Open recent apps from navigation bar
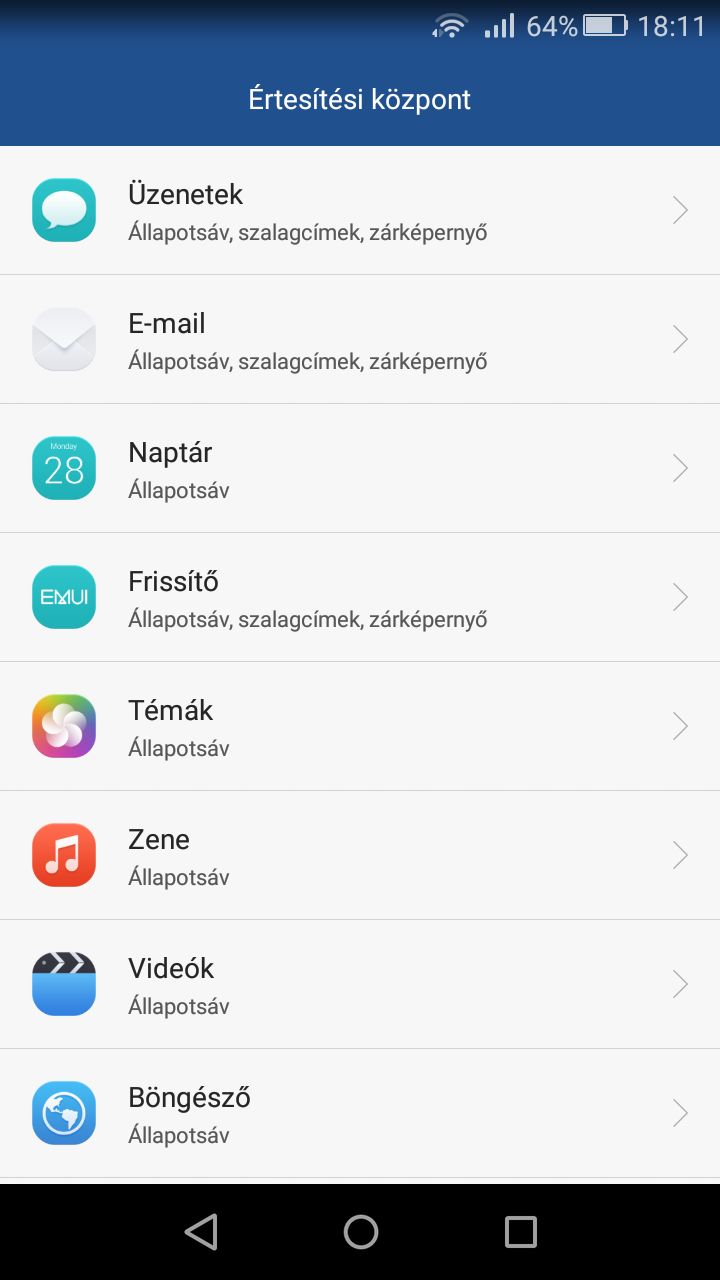 520,1232
